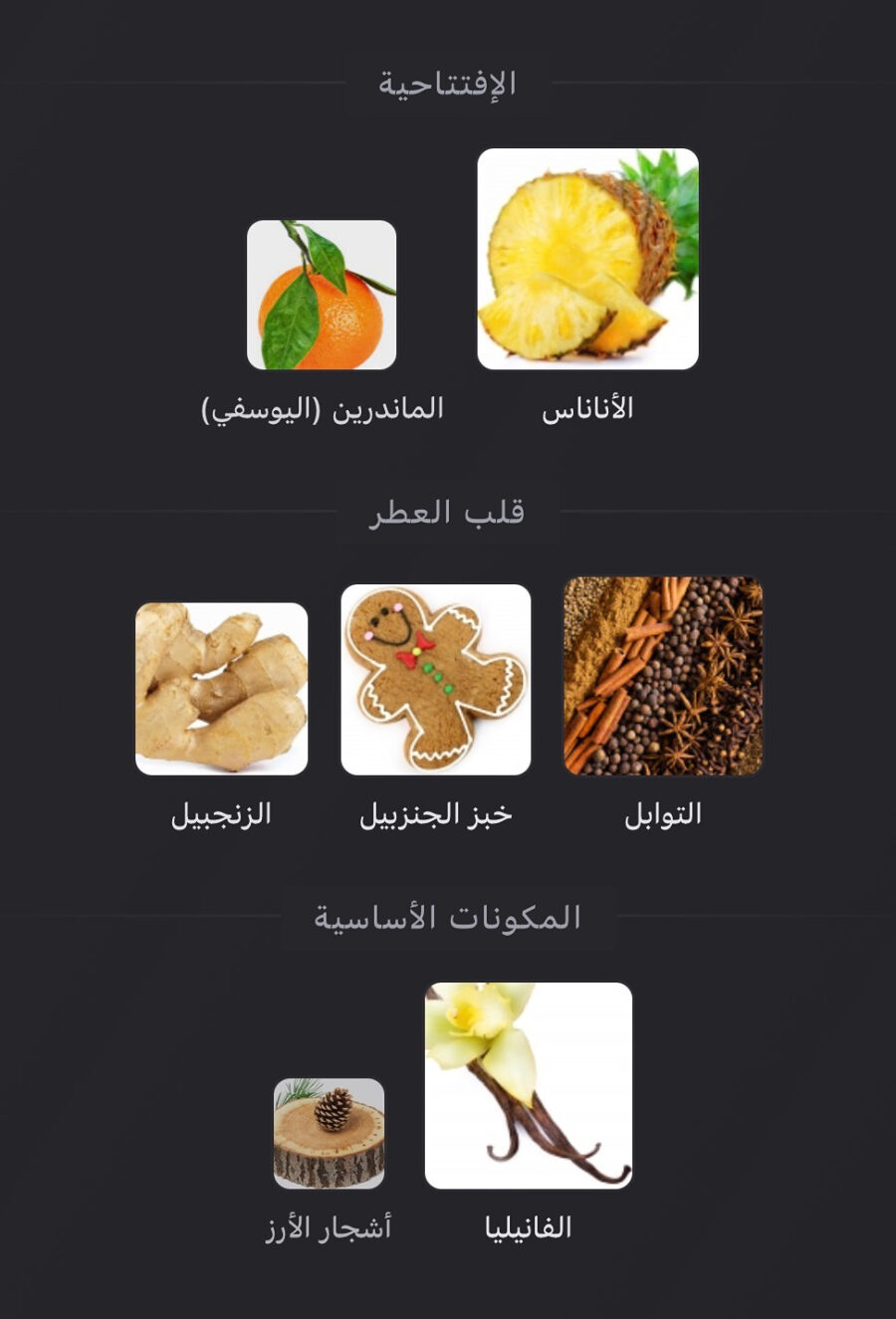Open the الزنجبيل ginger note

click(x=221, y=689)
